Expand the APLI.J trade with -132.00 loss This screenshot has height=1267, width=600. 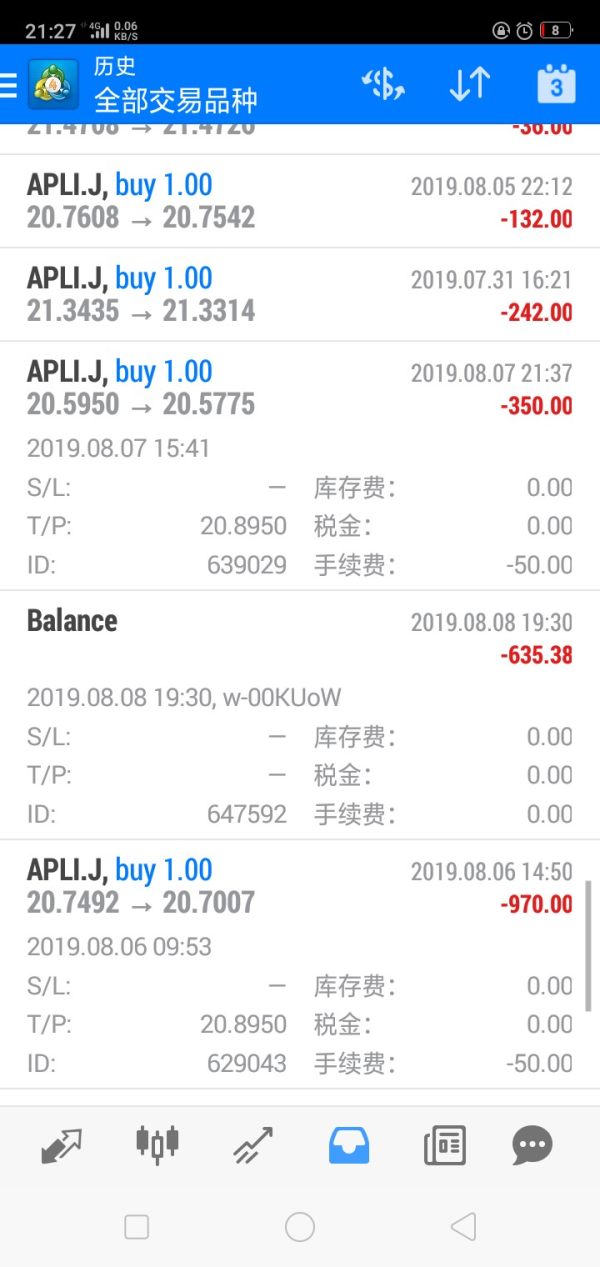point(300,201)
